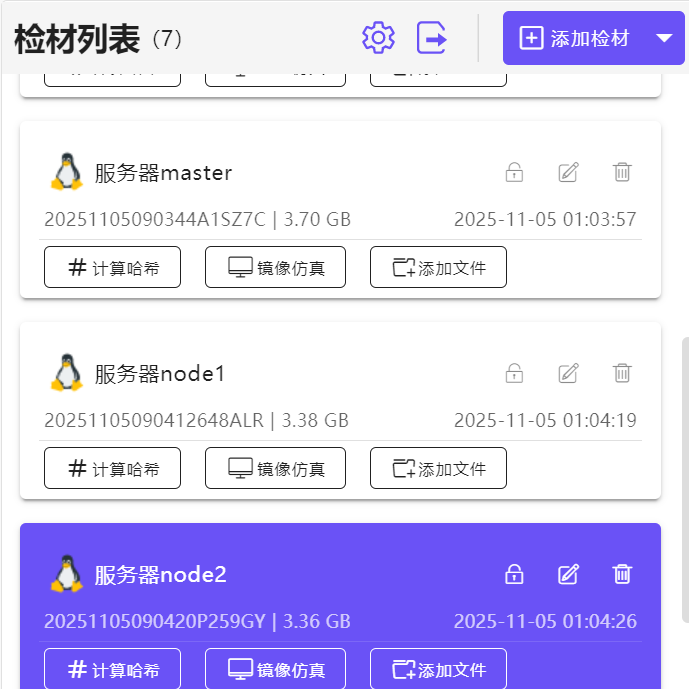This screenshot has height=689, width=689.
Task: Edit the 服务器node2 entry
Action: pos(568,574)
